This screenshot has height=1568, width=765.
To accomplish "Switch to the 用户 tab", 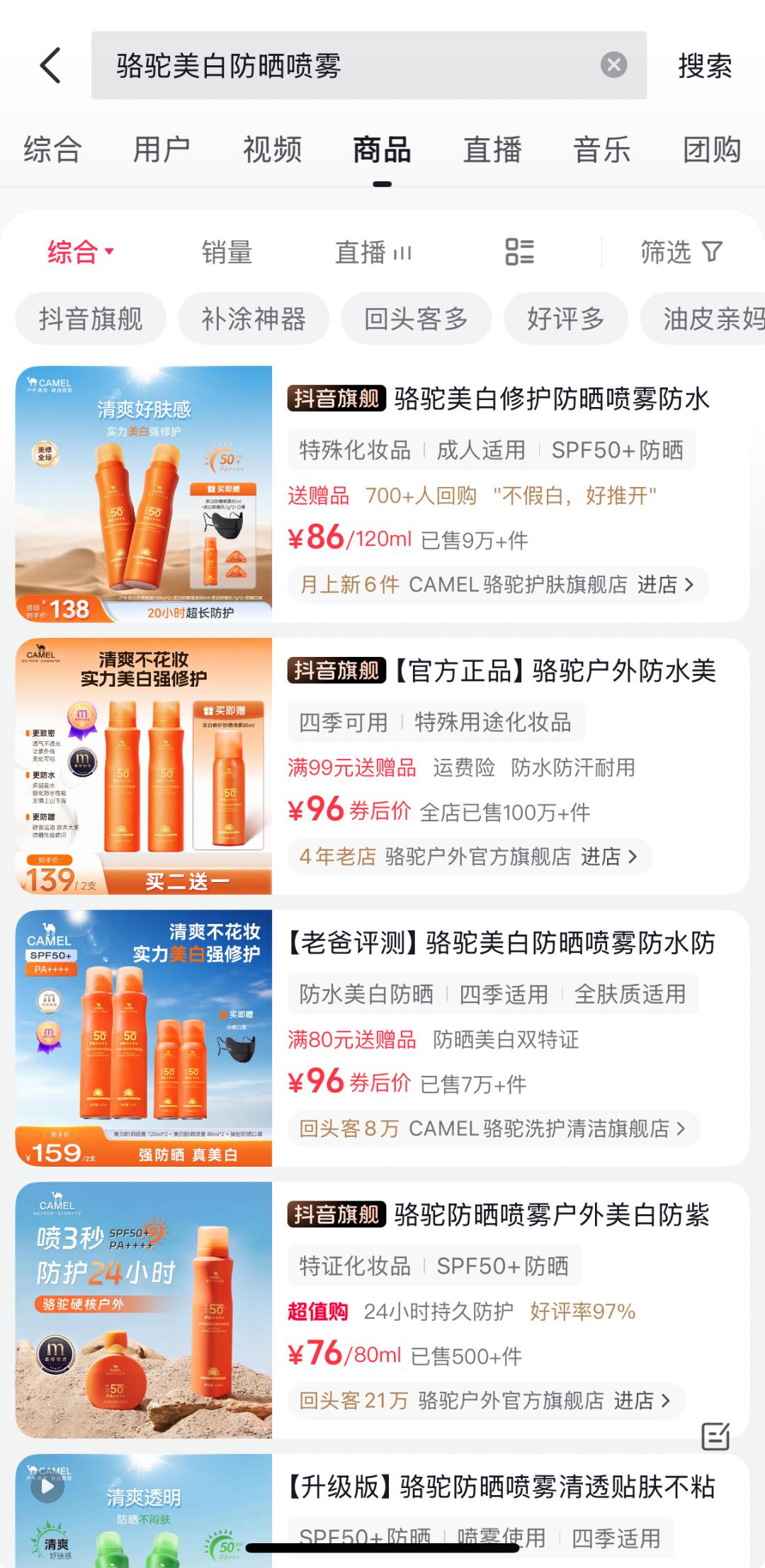I will click(x=161, y=150).
